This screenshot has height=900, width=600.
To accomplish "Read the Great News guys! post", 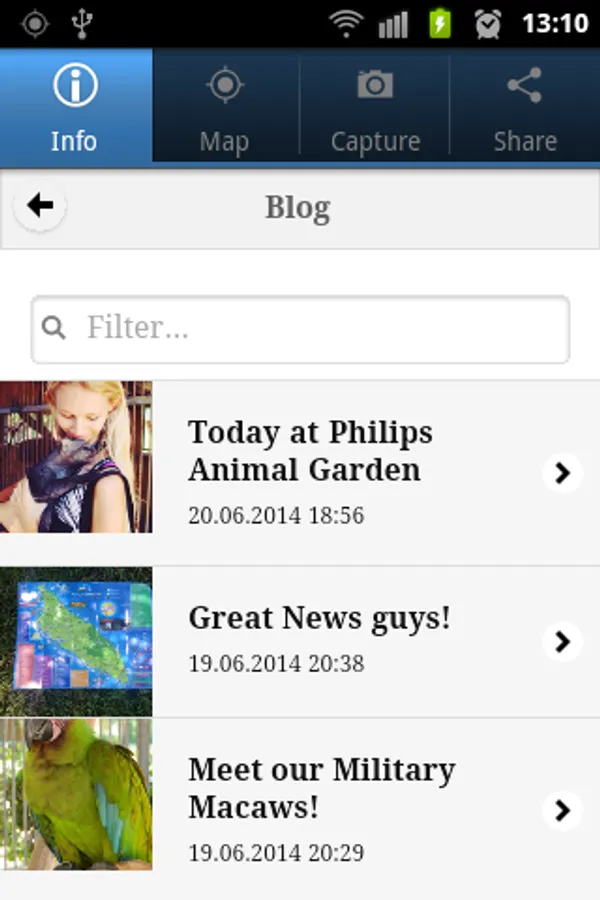I will [319, 640].
